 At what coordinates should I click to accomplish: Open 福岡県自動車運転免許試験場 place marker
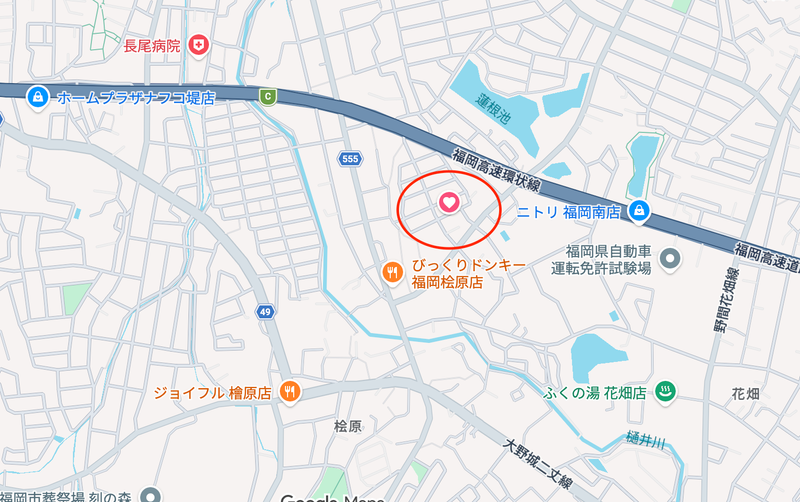[x=670, y=259]
